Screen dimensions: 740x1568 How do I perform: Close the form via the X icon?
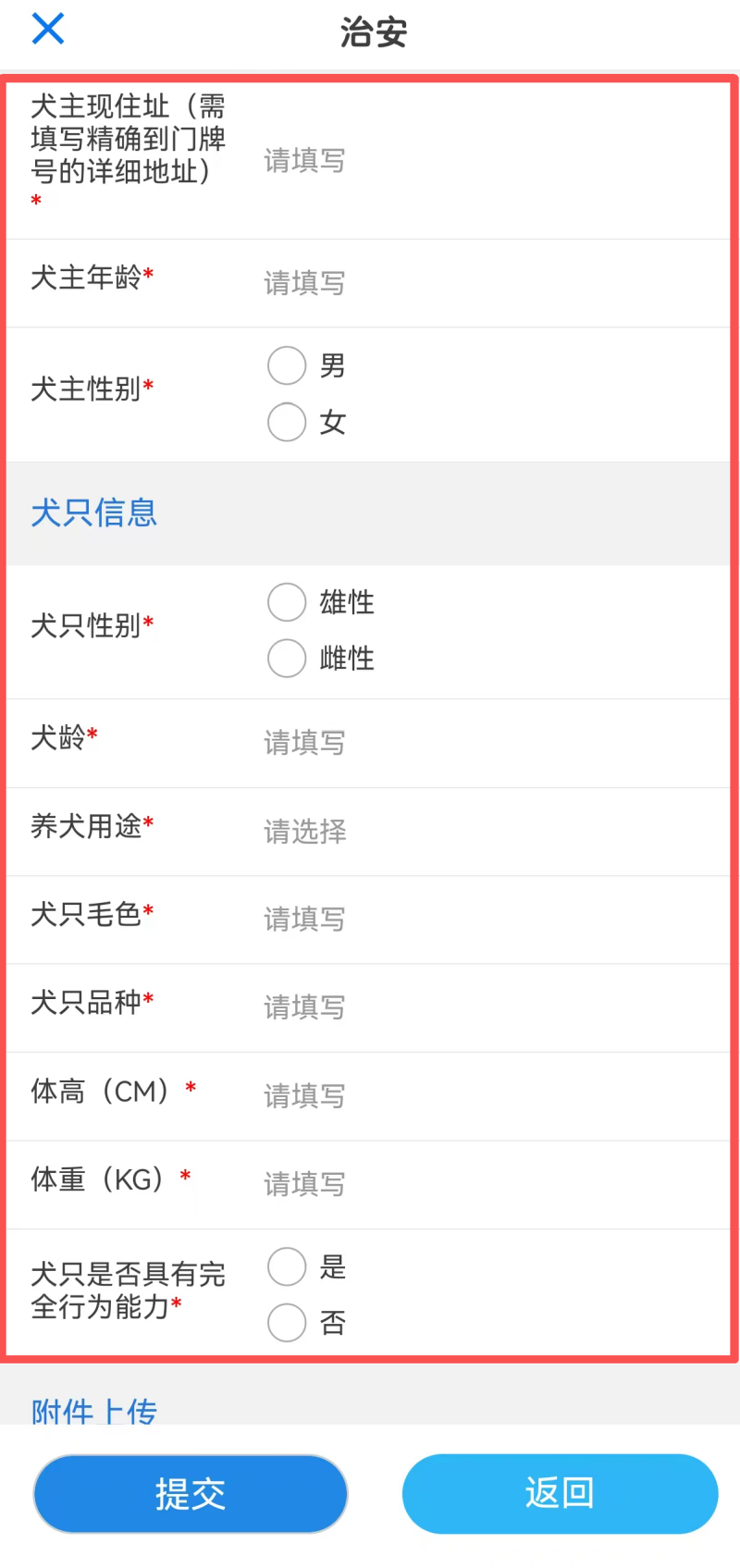47,29
